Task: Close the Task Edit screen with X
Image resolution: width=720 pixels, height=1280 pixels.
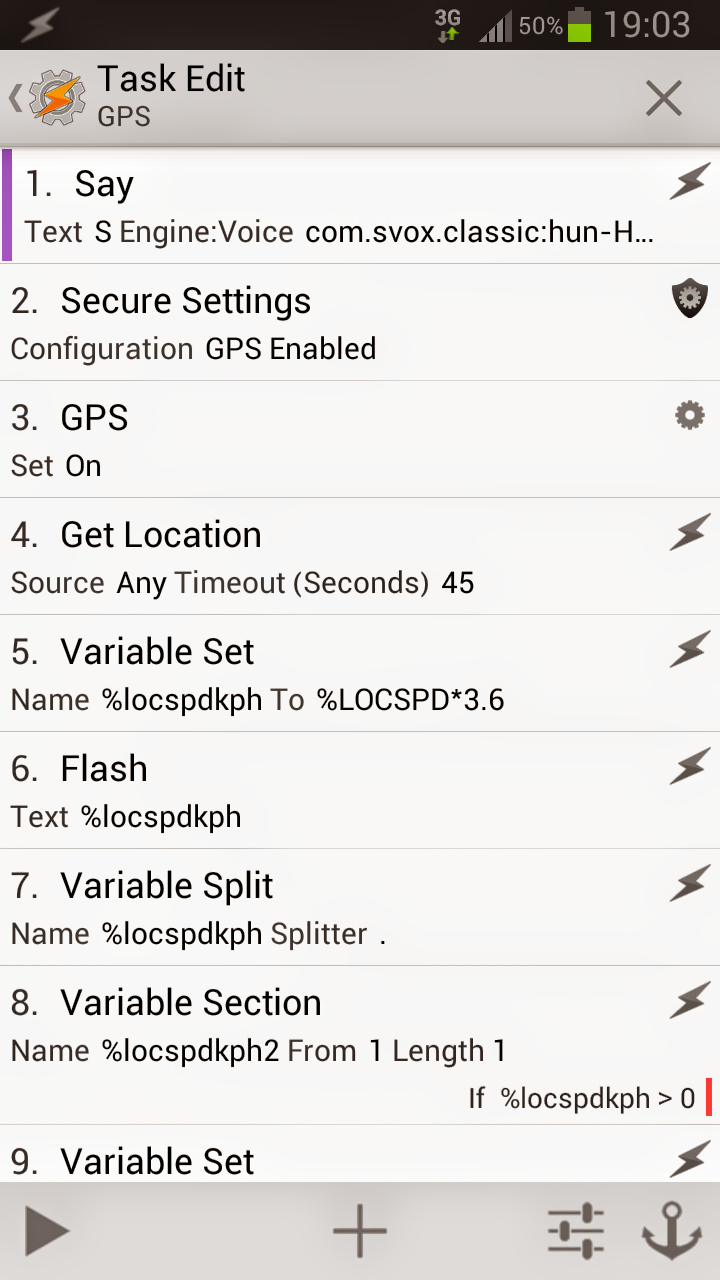Action: [x=663, y=98]
